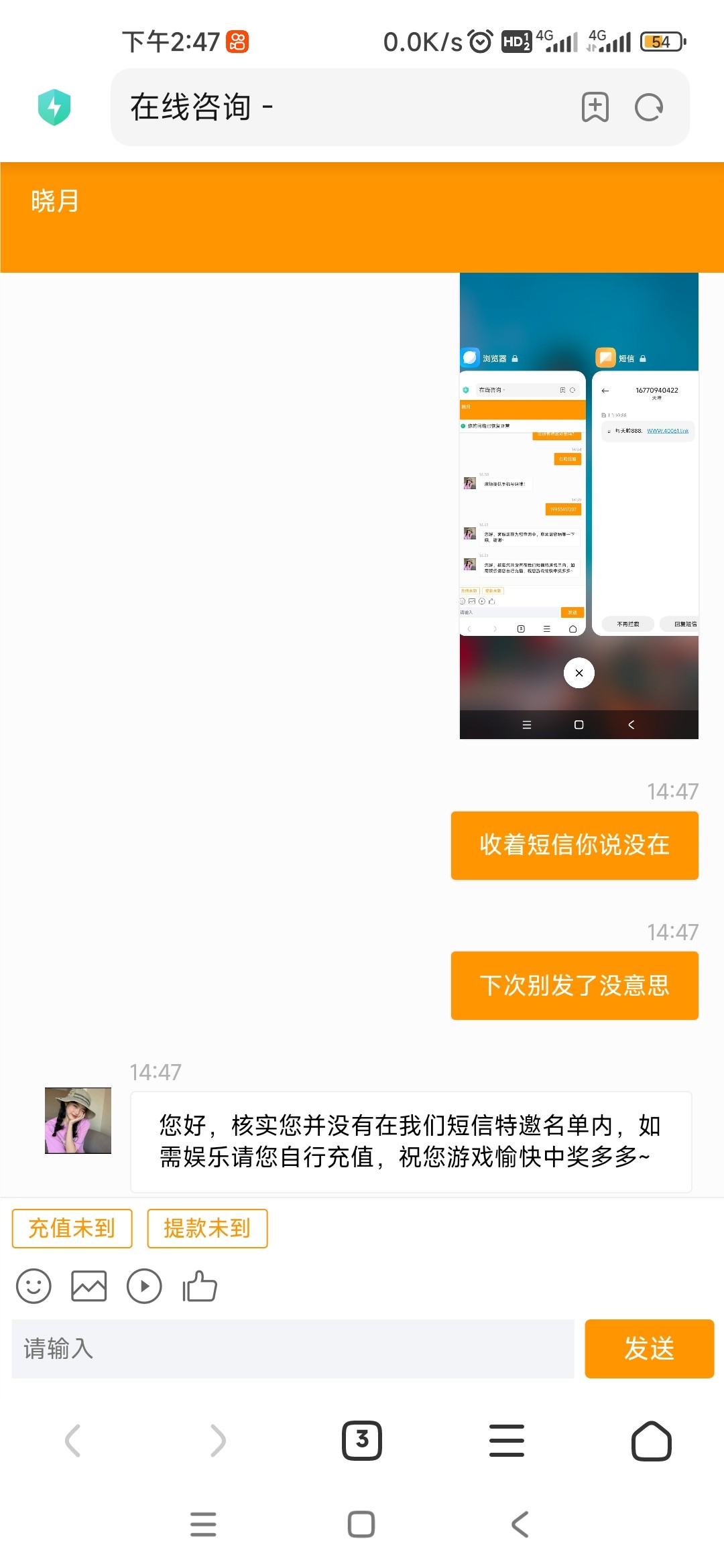The height and width of the screenshot is (1568, 724).
Task: Open the browser security shield icon
Action: (x=54, y=107)
